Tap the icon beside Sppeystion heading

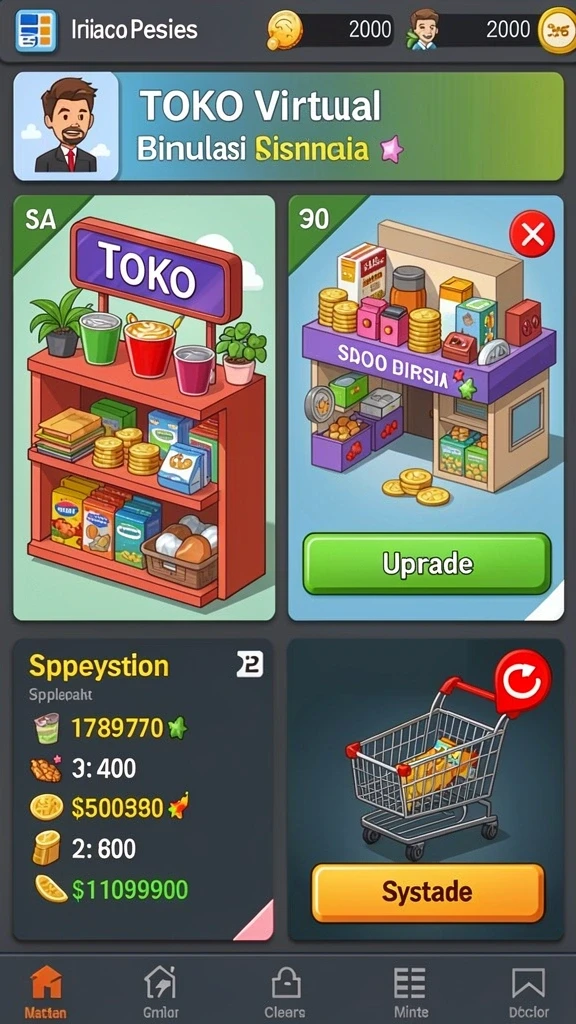(x=250, y=665)
